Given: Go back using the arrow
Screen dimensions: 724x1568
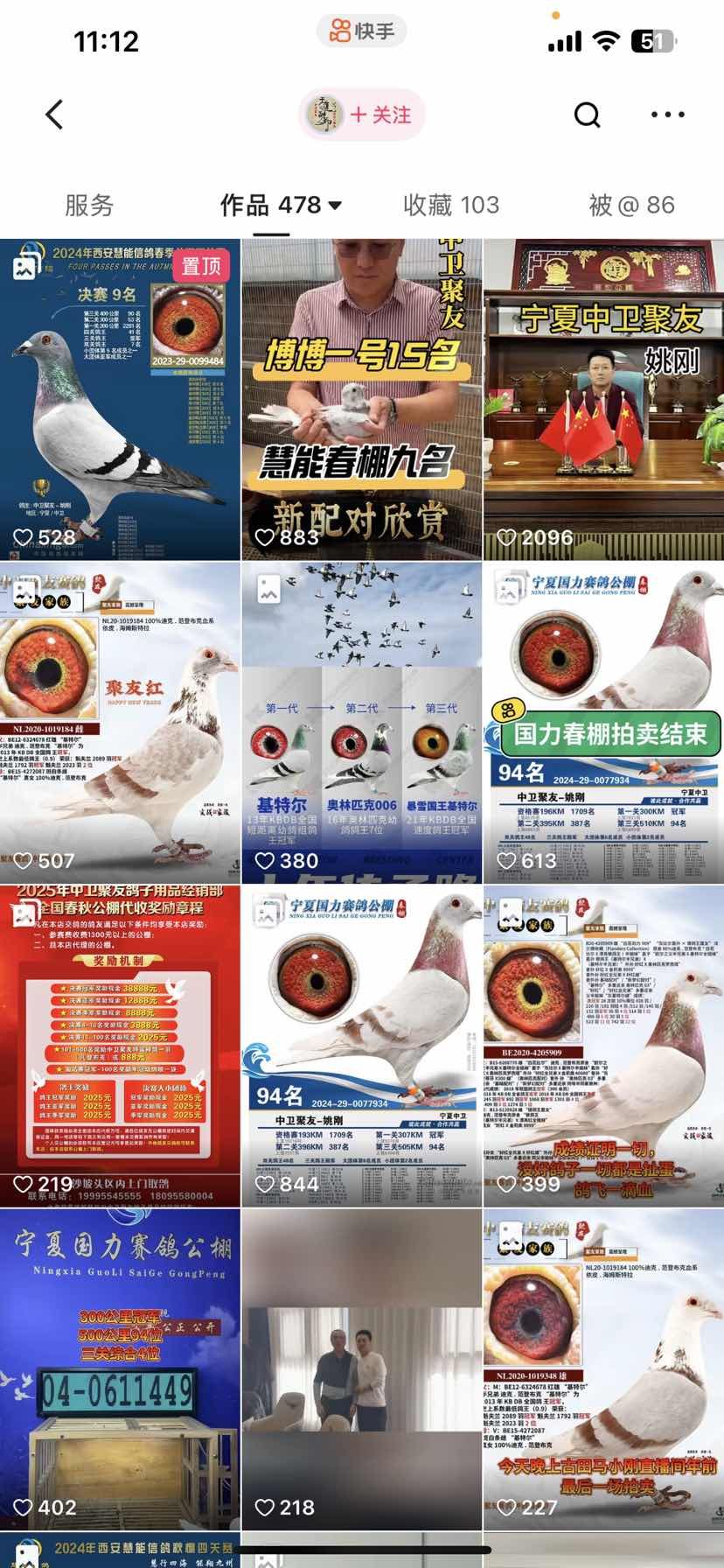Looking at the screenshot, I should (x=54, y=115).
